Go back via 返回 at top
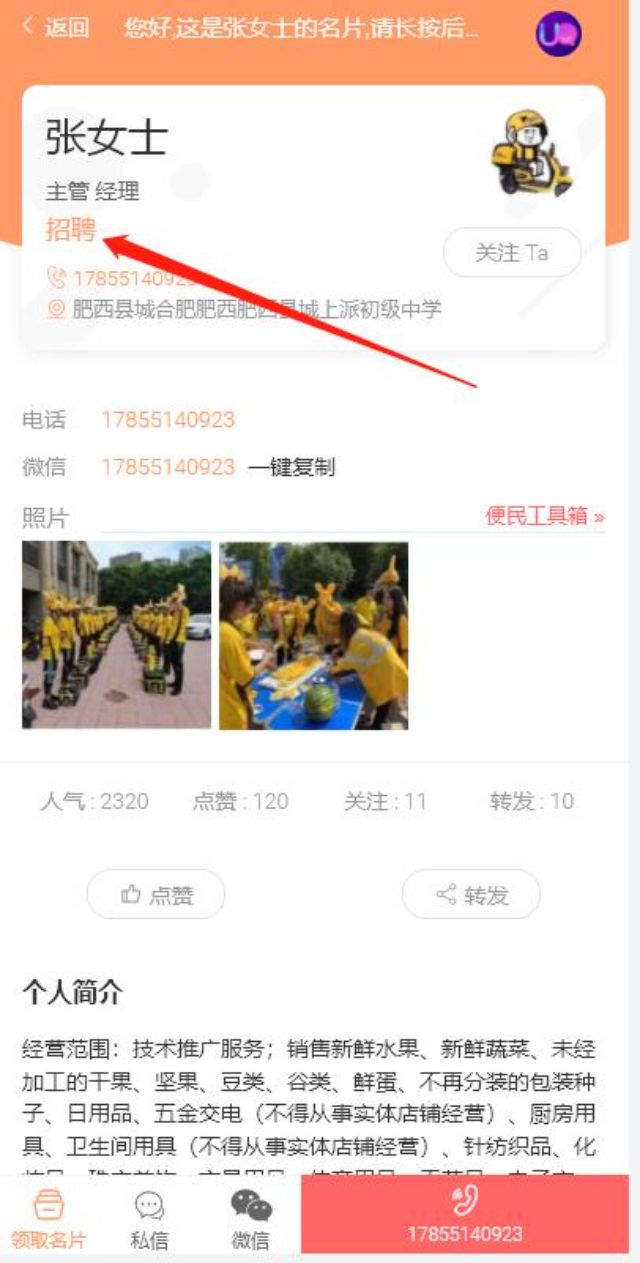 tap(56, 28)
